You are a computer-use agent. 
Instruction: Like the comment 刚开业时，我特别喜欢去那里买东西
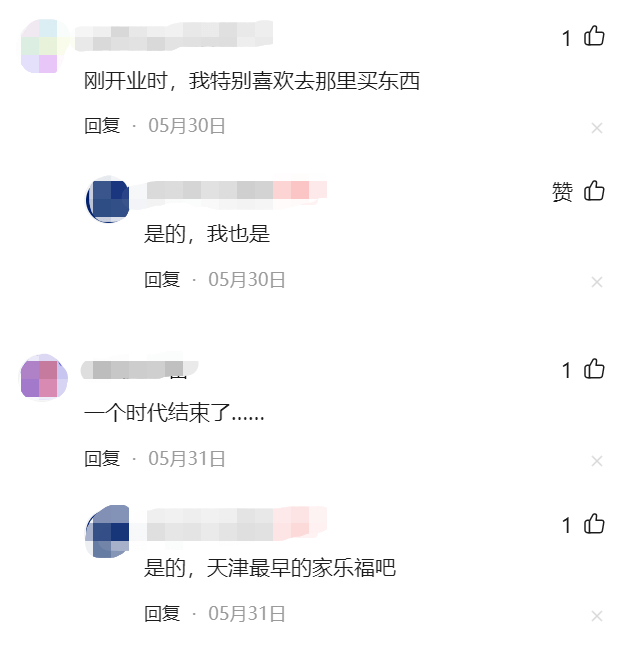coord(594,37)
